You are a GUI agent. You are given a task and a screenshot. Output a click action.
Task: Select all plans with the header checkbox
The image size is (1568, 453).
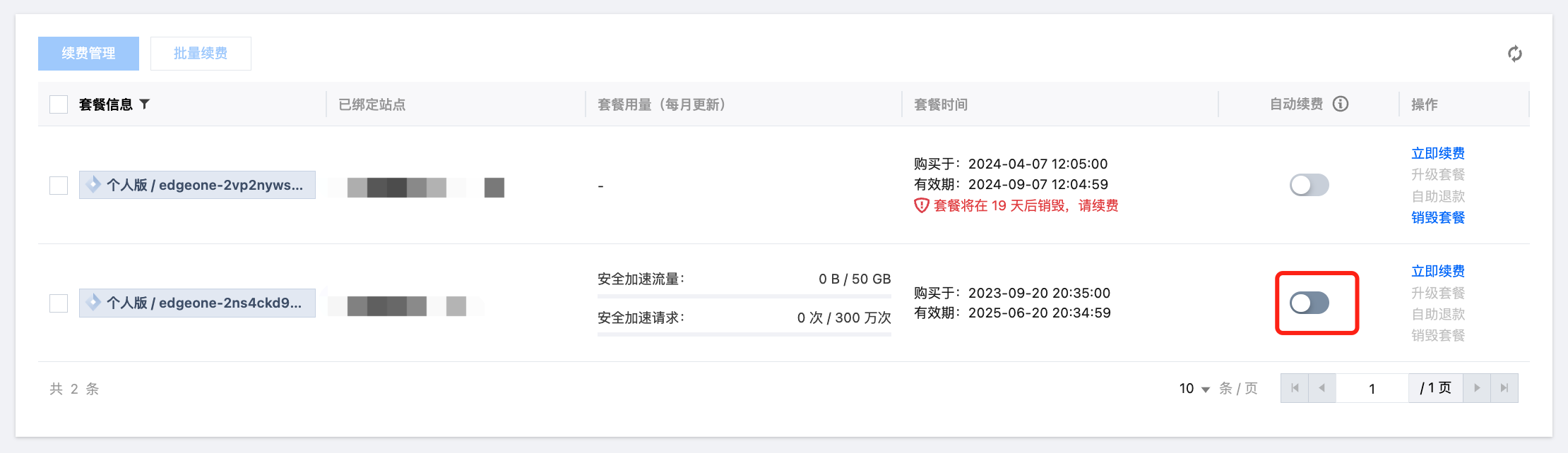pyautogui.click(x=59, y=104)
